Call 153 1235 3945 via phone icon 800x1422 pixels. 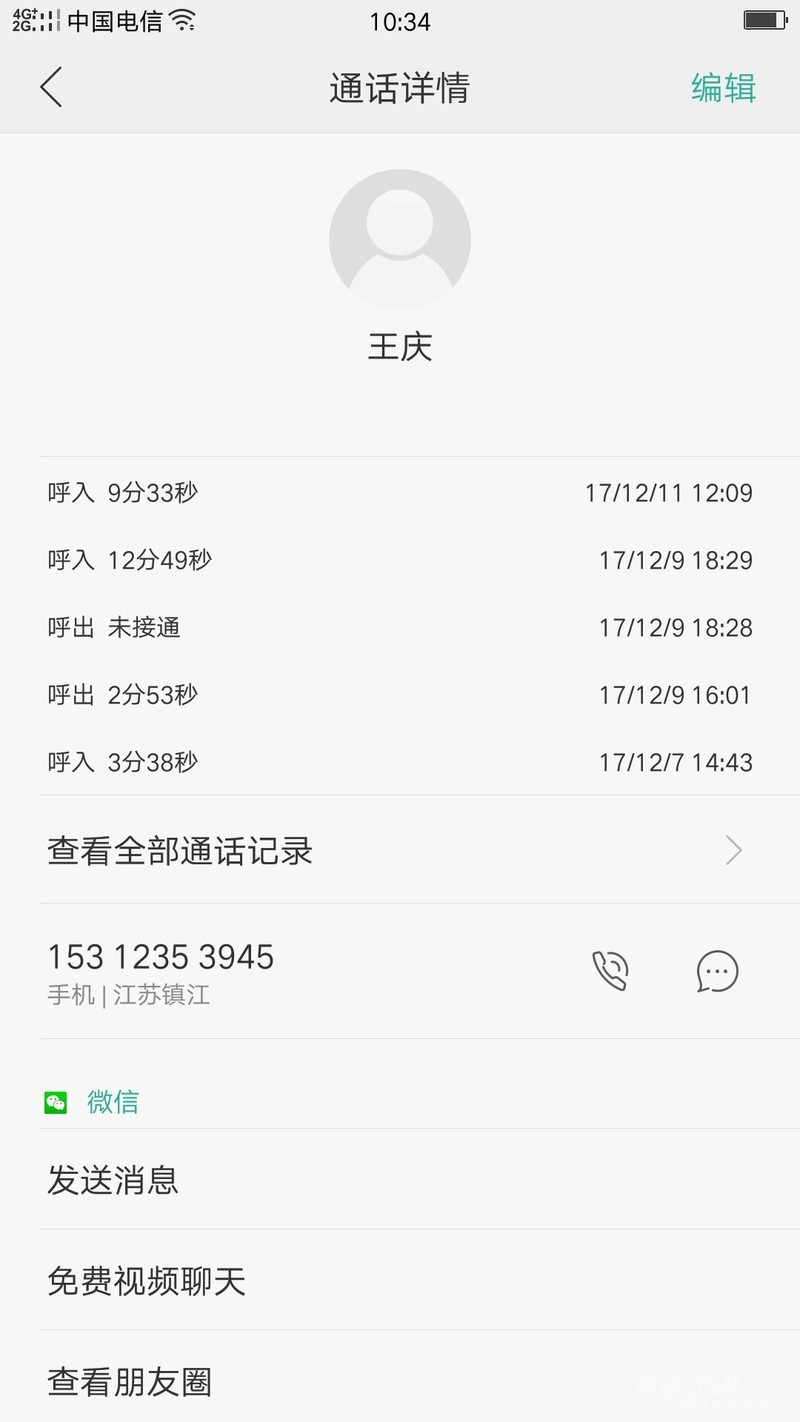tap(610, 971)
